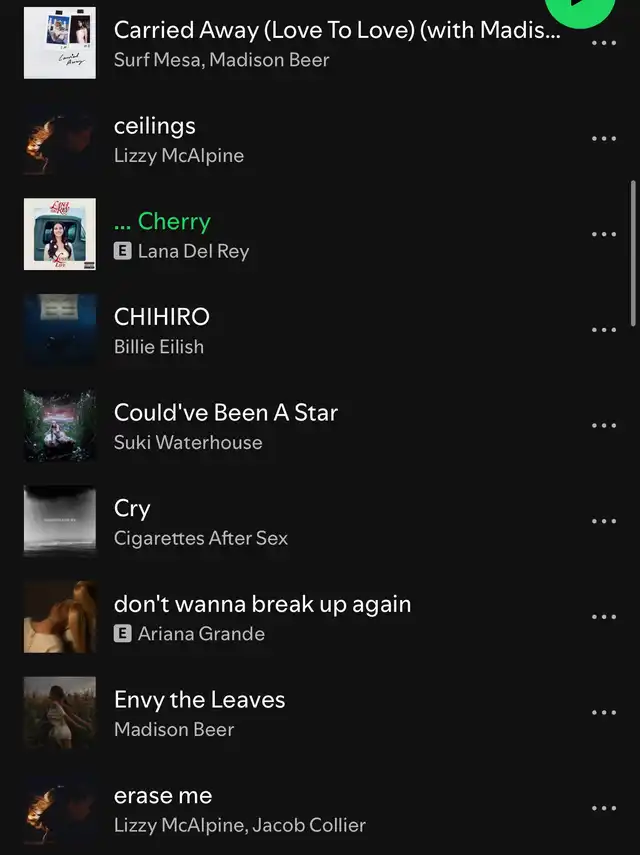640x855 pixels.
Task: Tap the green play button
Action: (580, 6)
